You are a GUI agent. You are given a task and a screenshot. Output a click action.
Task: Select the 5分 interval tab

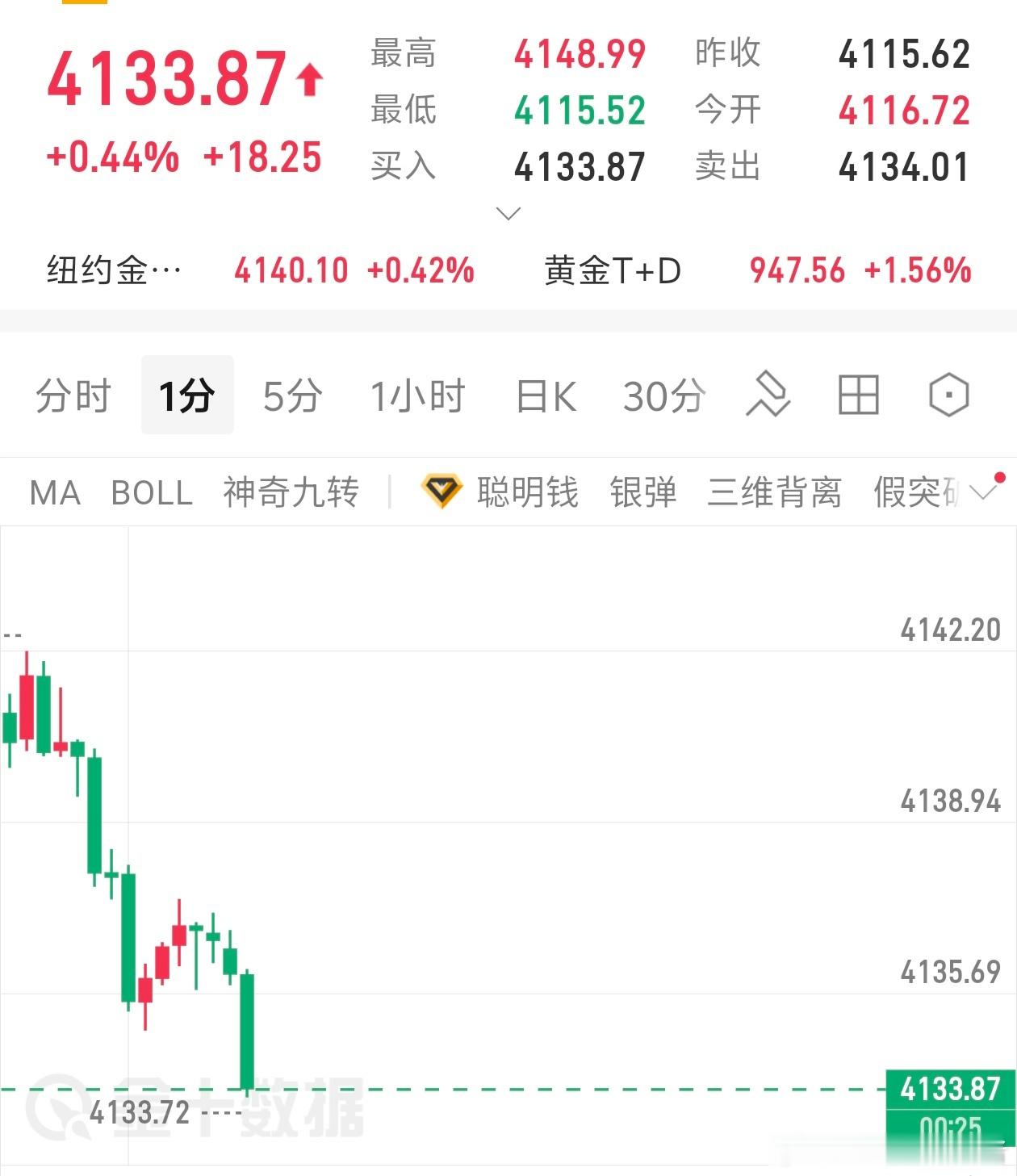[x=293, y=395]
